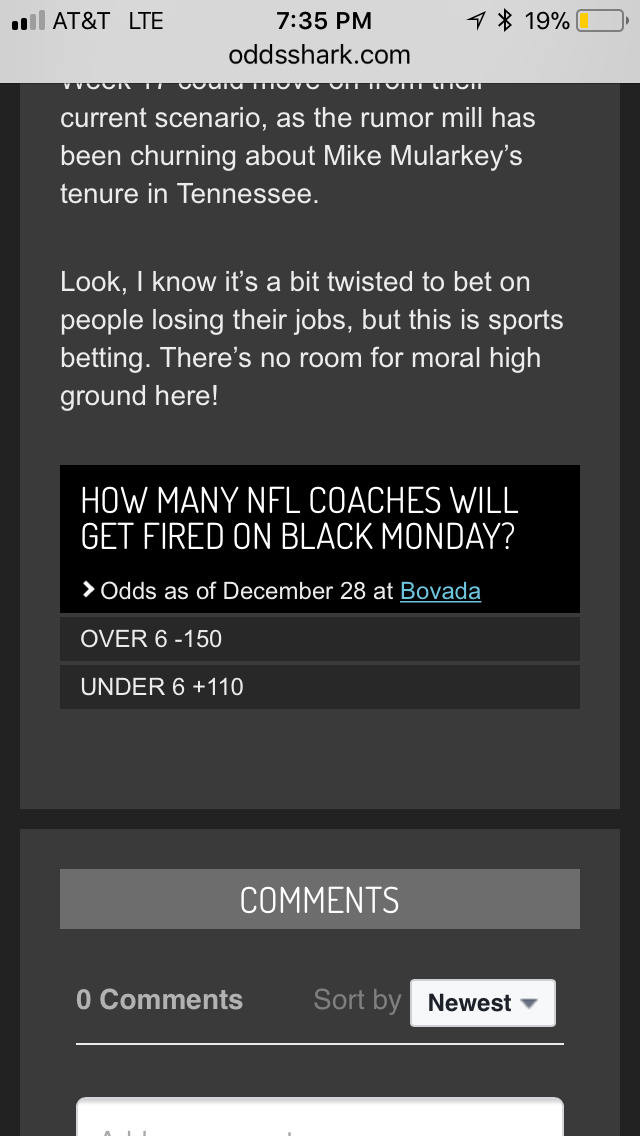Tap the add a comment field
640x1136 pixels.
pyautogui.click(x=320, y=1120)
